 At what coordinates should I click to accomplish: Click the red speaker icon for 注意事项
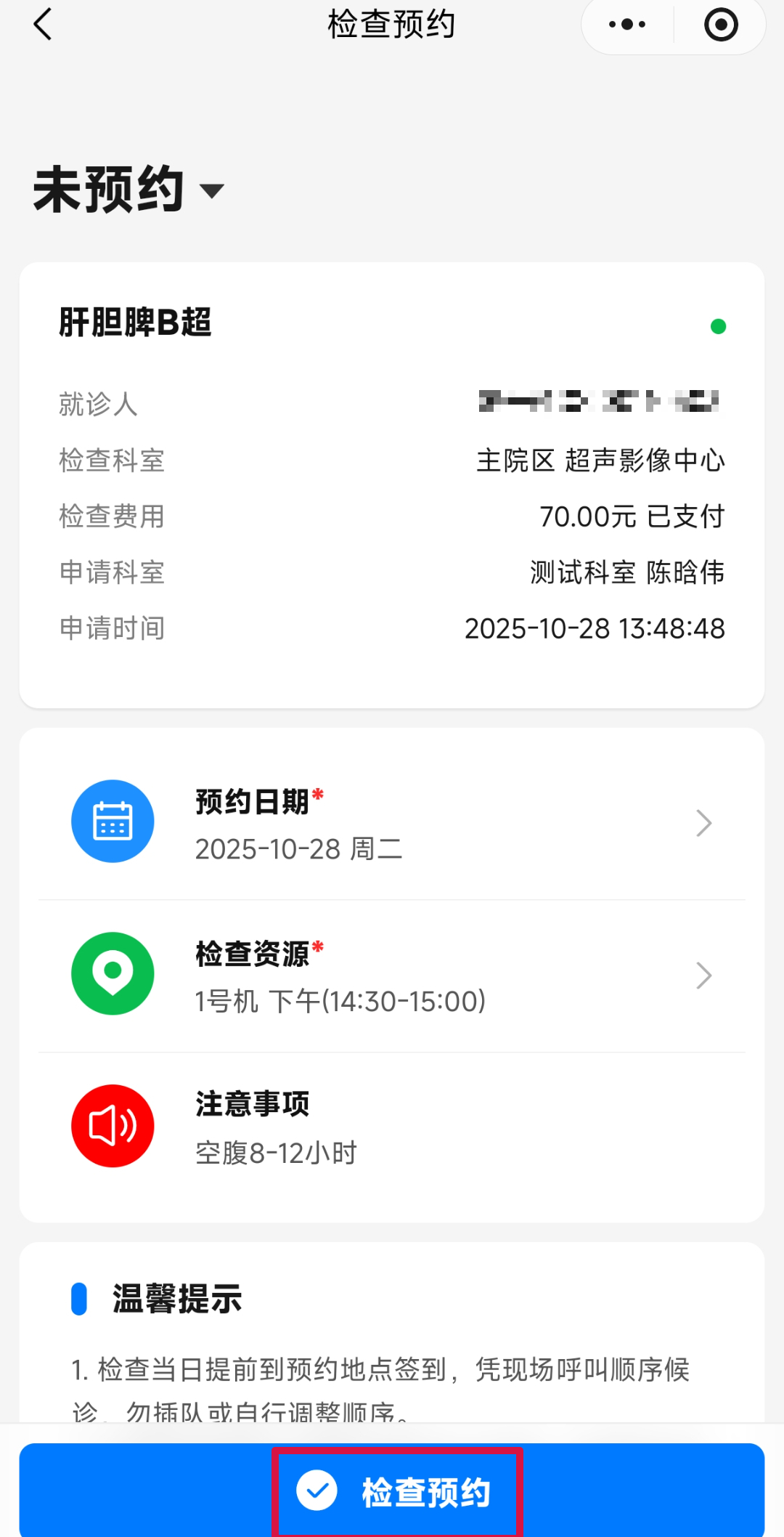click(113, 1126)
